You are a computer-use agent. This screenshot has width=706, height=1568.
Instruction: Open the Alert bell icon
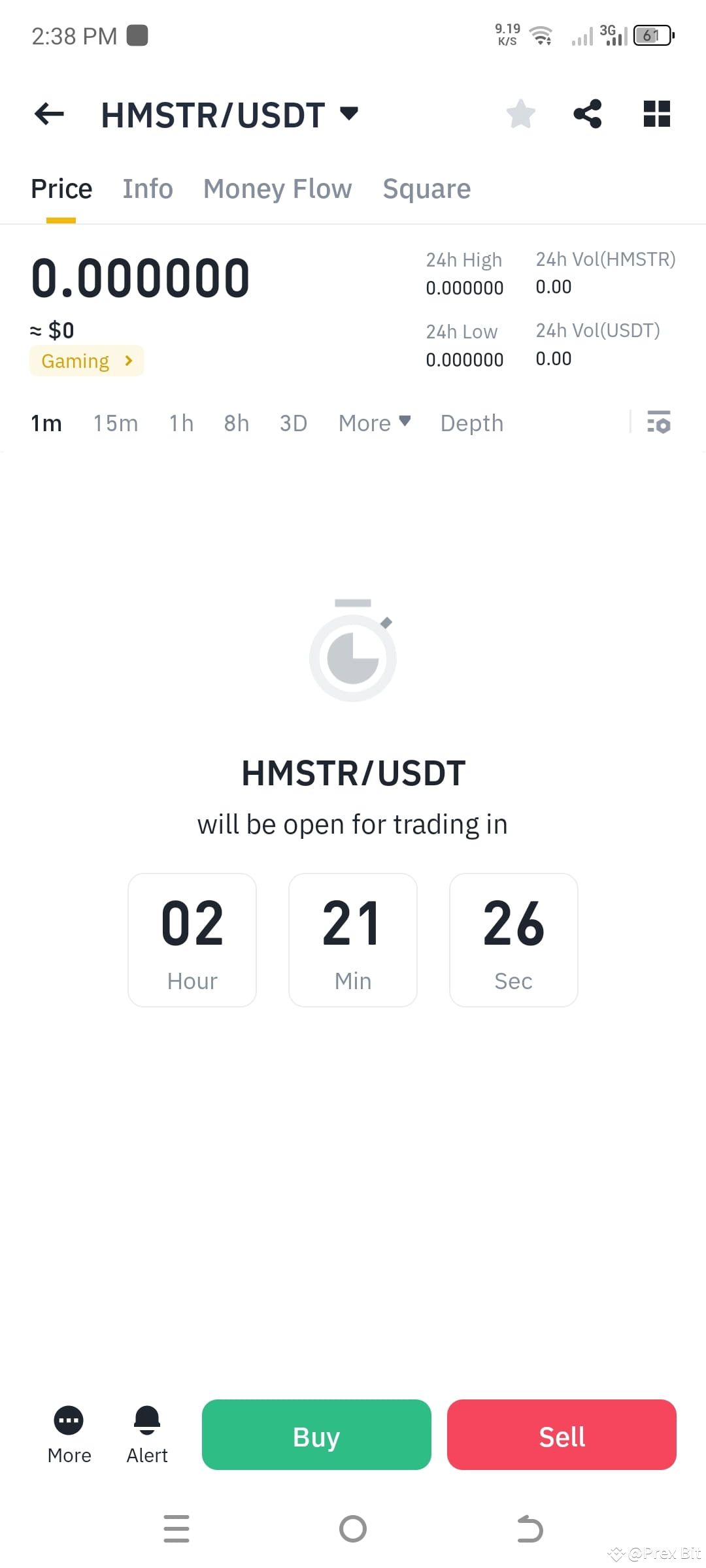pyautogui.click(x=146, y=1418)
